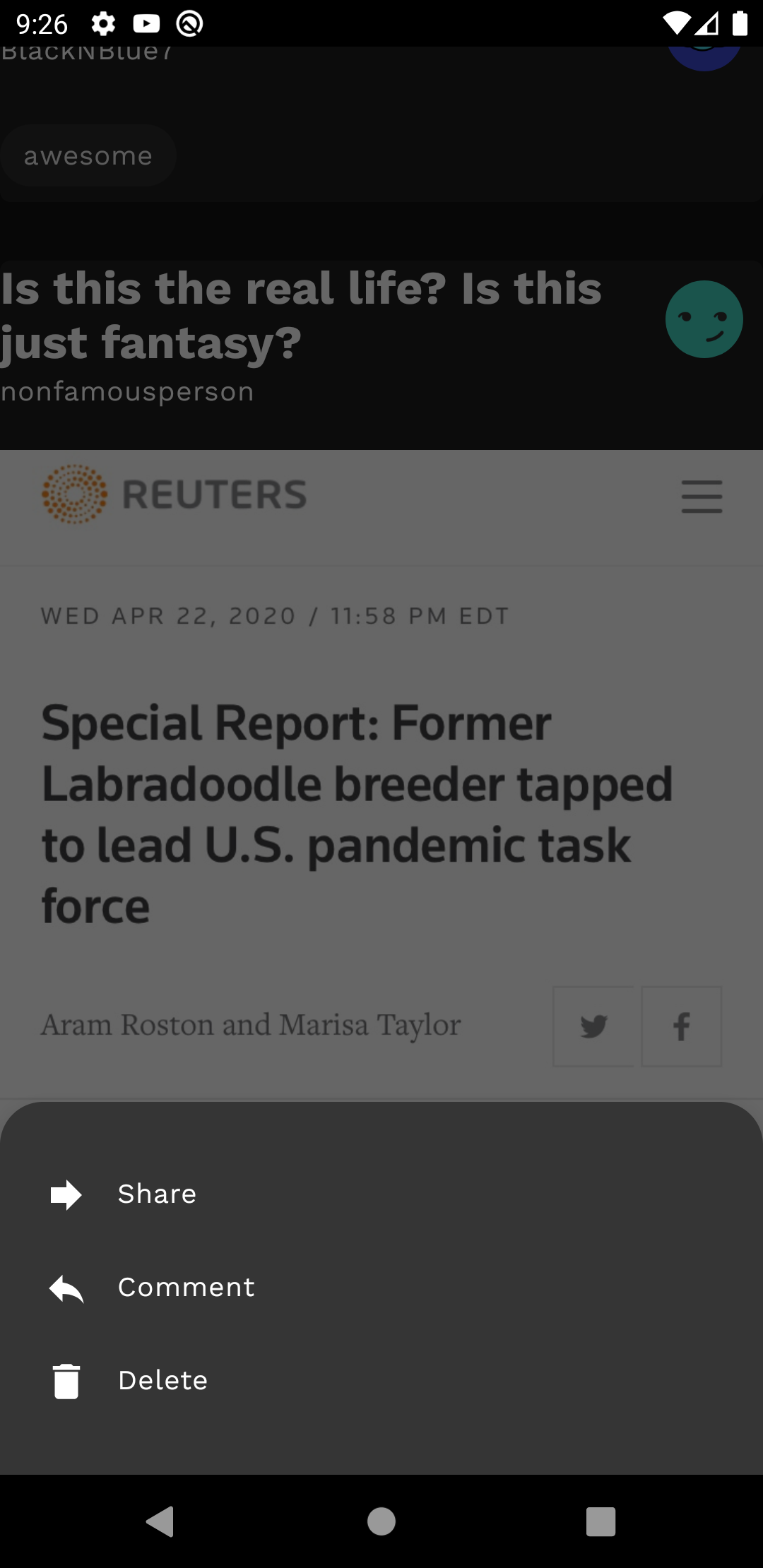Delete this post via the sheet
This screenshot has width=763, height=1568.
(x=162, y=1381)
